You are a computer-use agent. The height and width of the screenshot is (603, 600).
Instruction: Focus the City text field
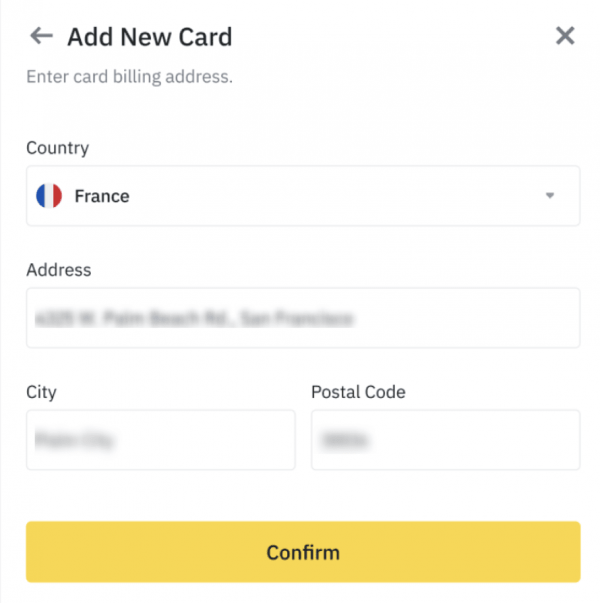[160, 439]
